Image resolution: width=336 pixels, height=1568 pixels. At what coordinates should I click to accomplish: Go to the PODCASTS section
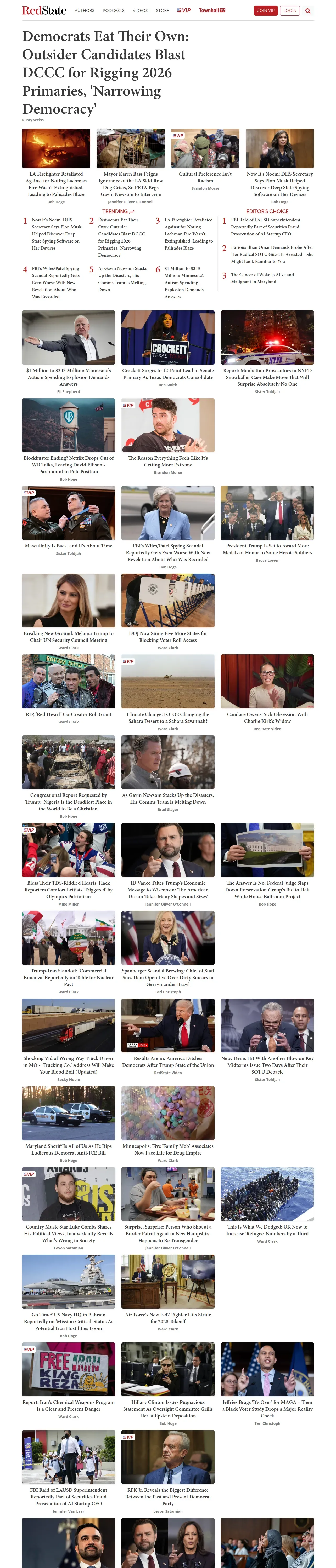pos(113,10)
